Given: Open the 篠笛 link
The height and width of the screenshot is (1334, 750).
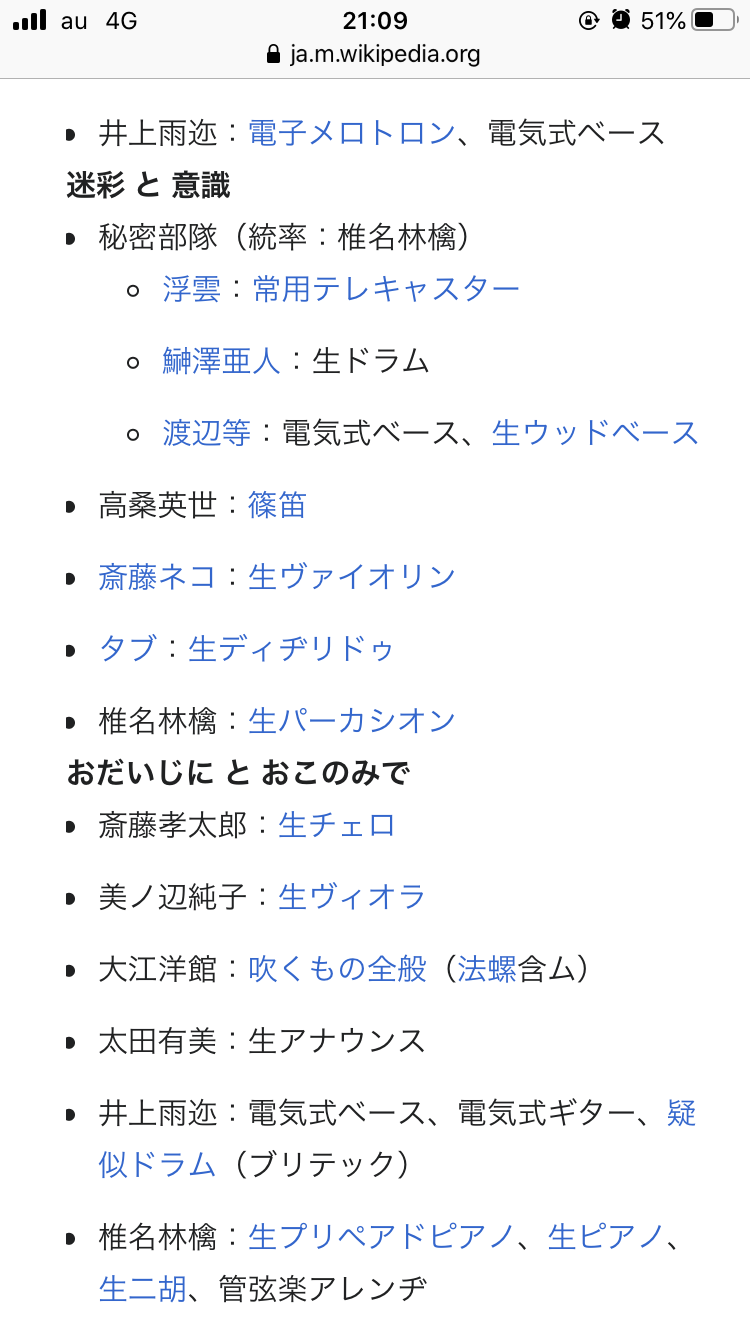Looking at the screenshot, I should pos(277,505).
